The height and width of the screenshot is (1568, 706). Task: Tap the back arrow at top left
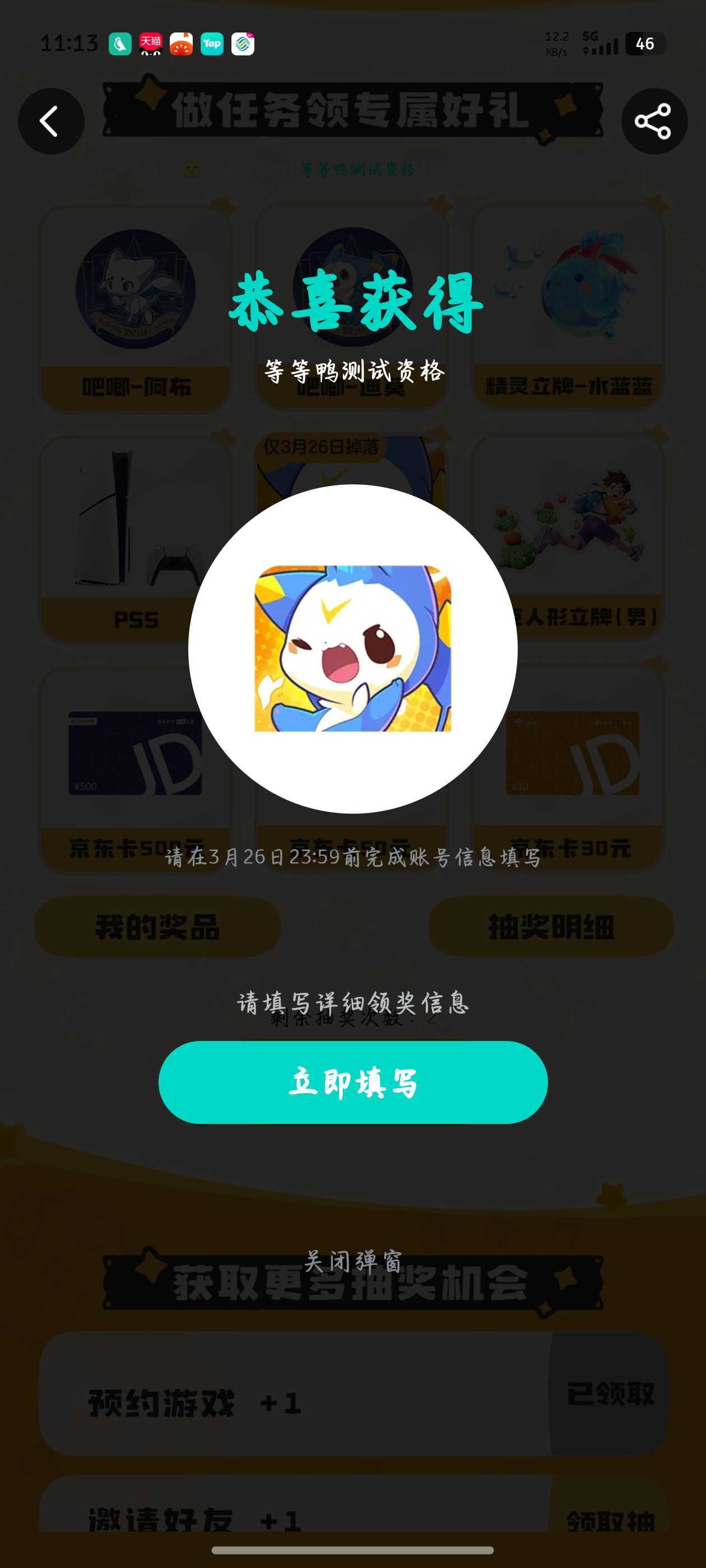coord(51,122)
